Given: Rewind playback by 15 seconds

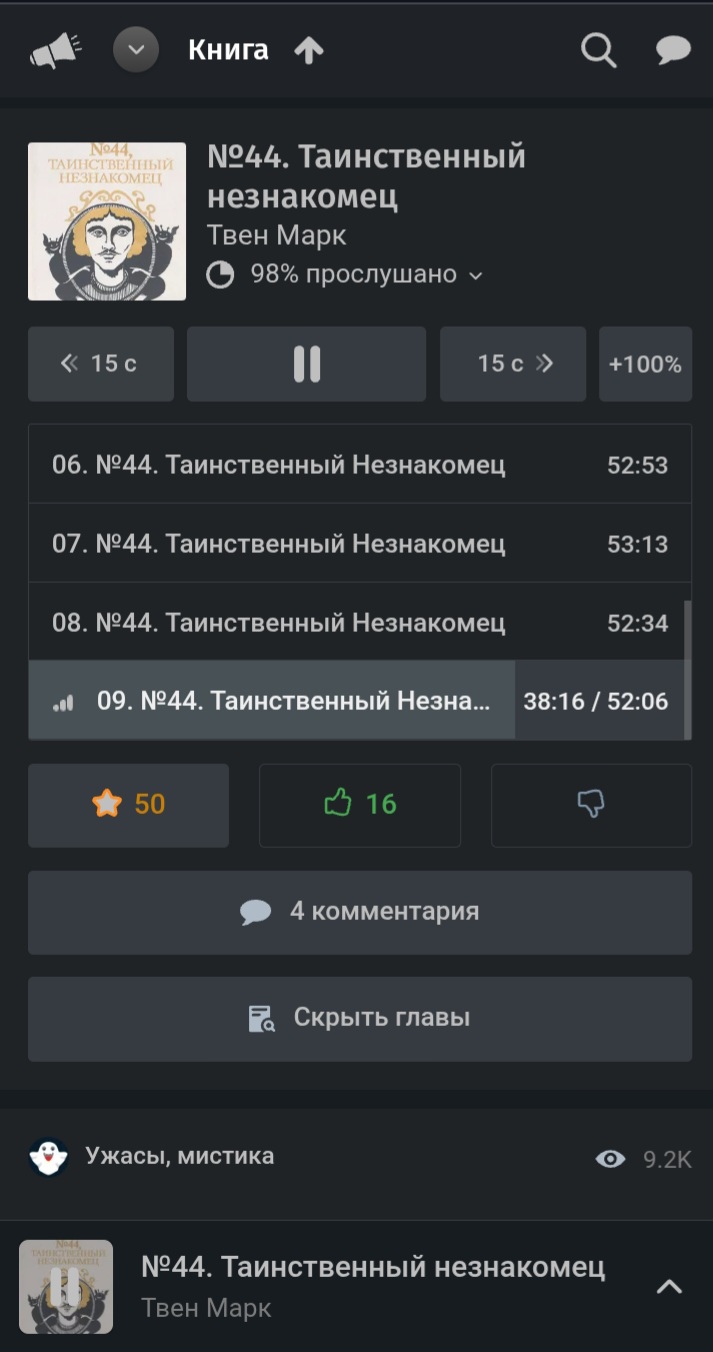Looking at the screenshot, I should pos(101,364).
